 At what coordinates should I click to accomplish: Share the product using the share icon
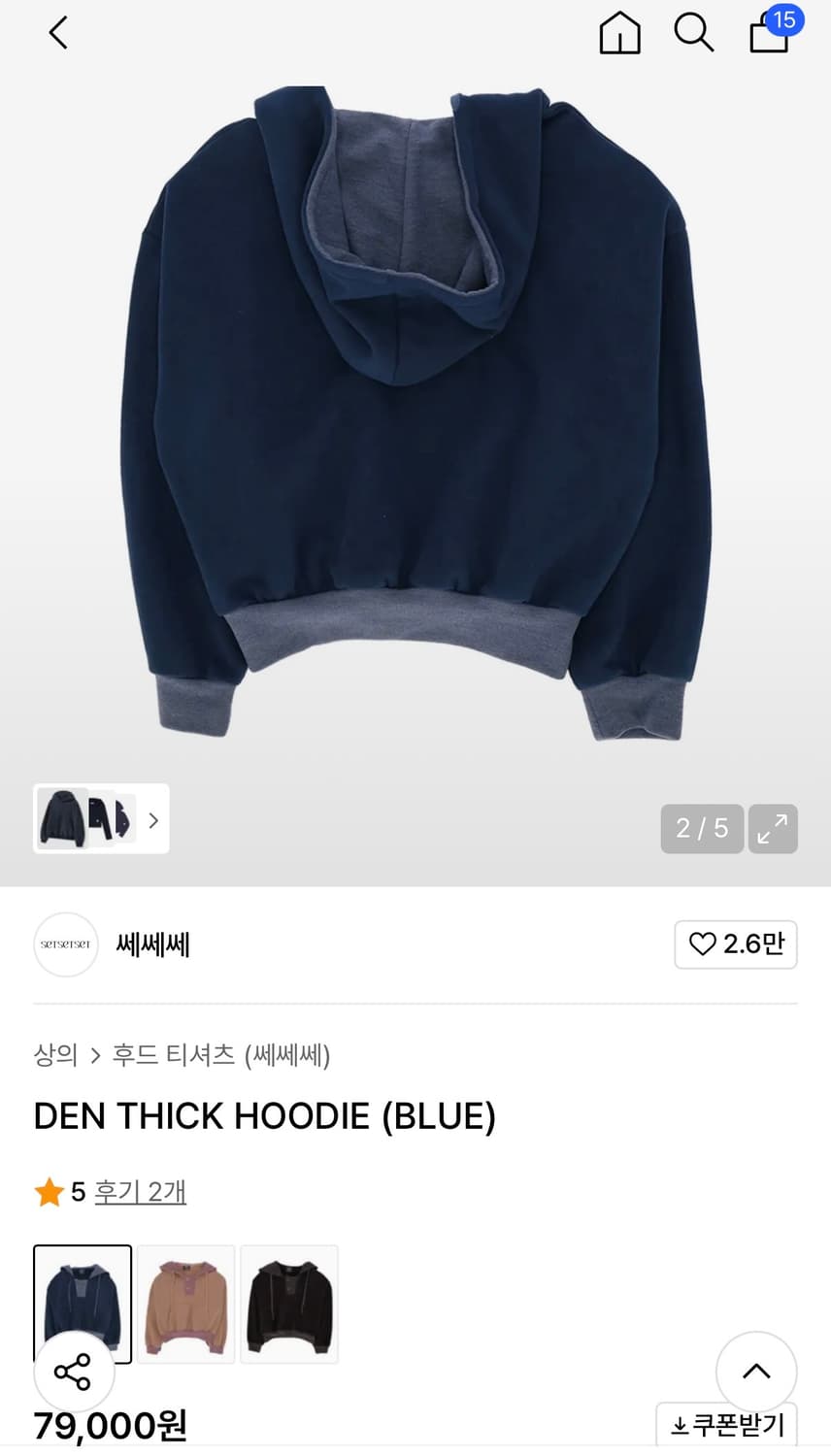(x=74, y=1372)
